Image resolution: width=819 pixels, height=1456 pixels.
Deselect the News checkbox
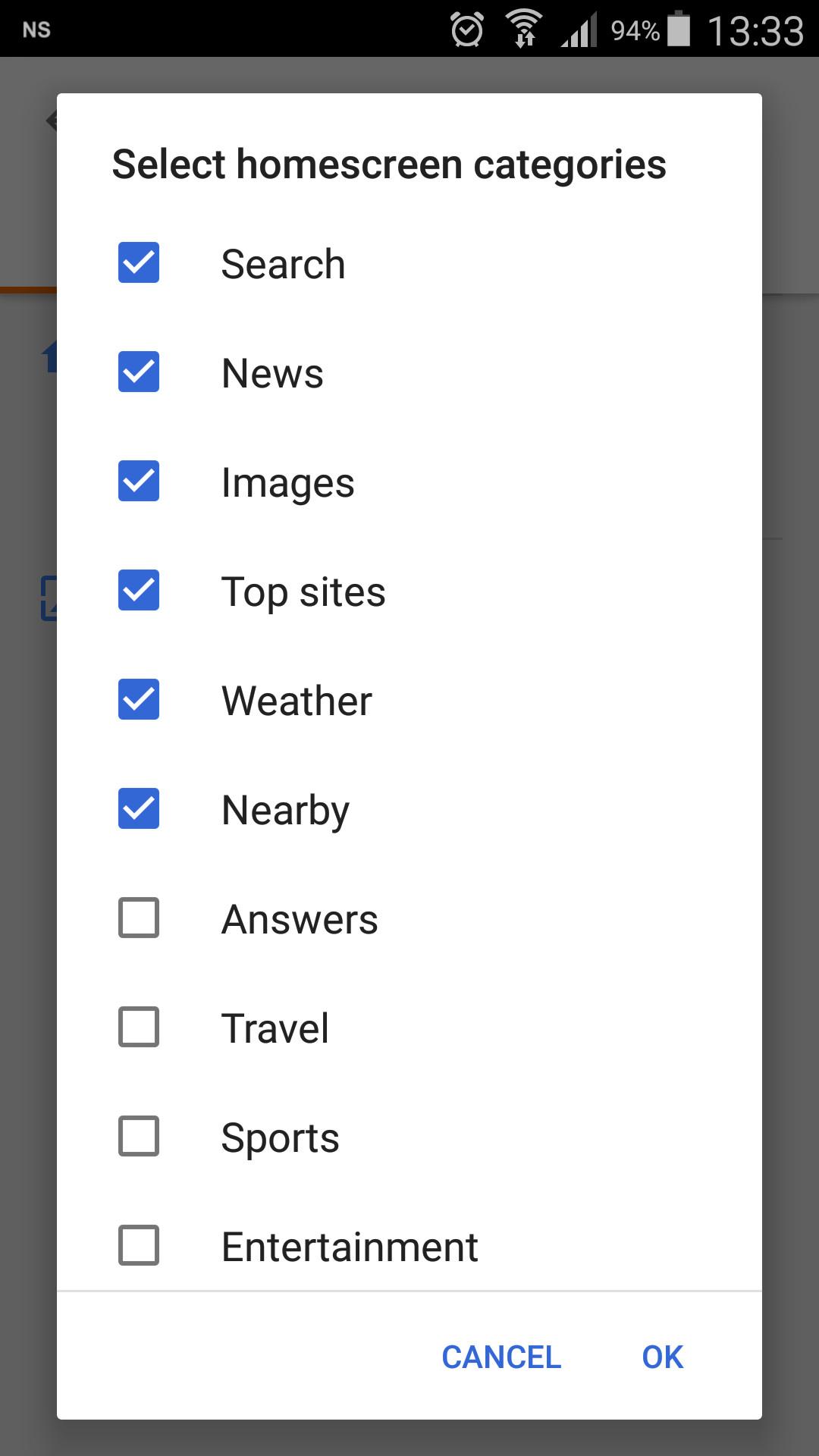coord(139,372)
